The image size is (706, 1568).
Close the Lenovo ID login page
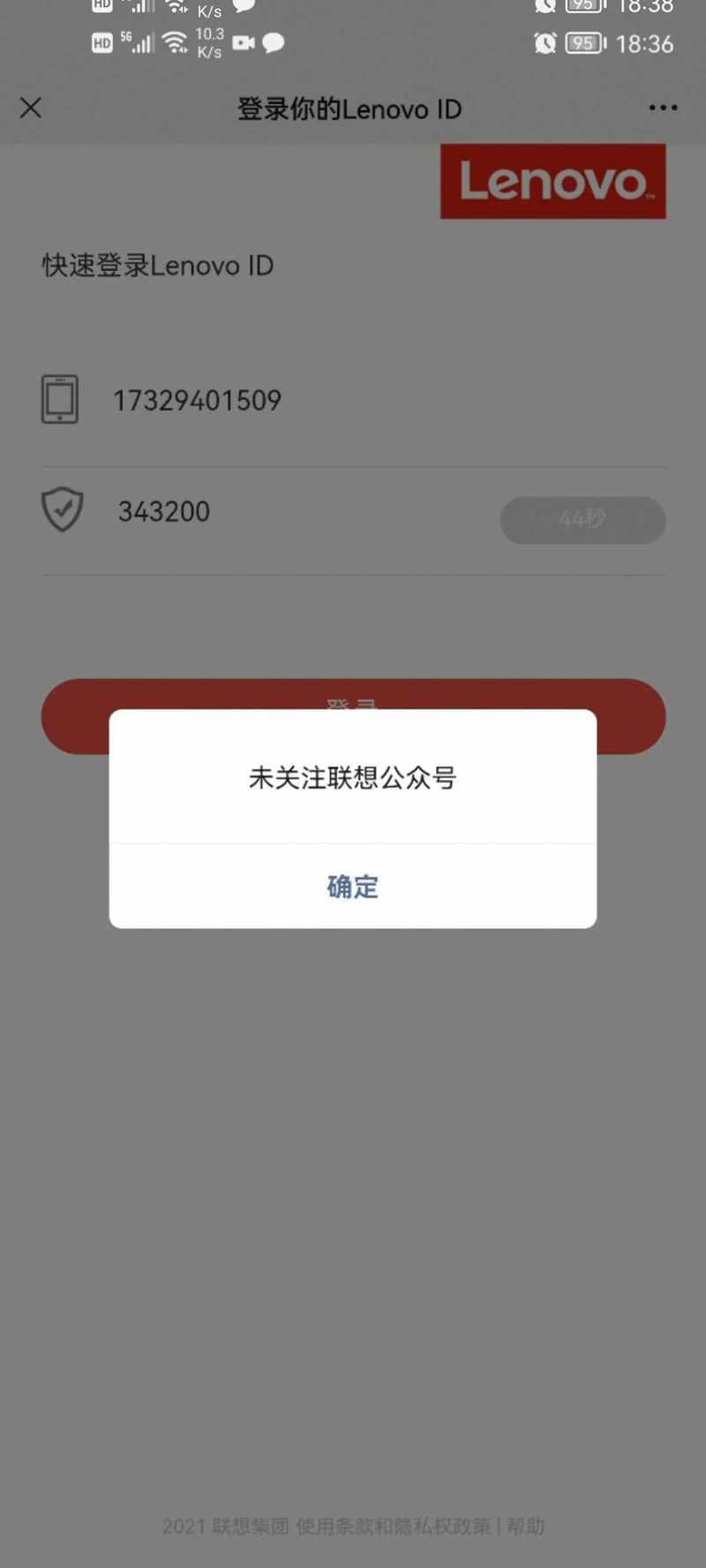pos(31,108)
